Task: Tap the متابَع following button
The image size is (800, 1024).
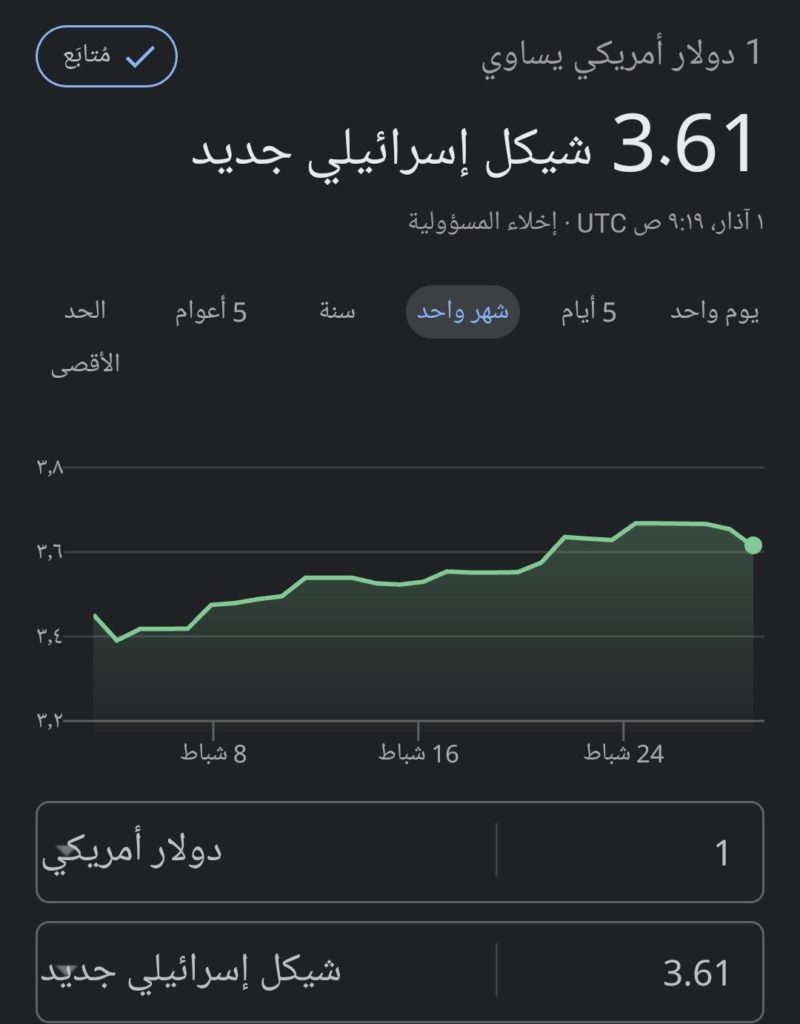Action: click(106, 56)
